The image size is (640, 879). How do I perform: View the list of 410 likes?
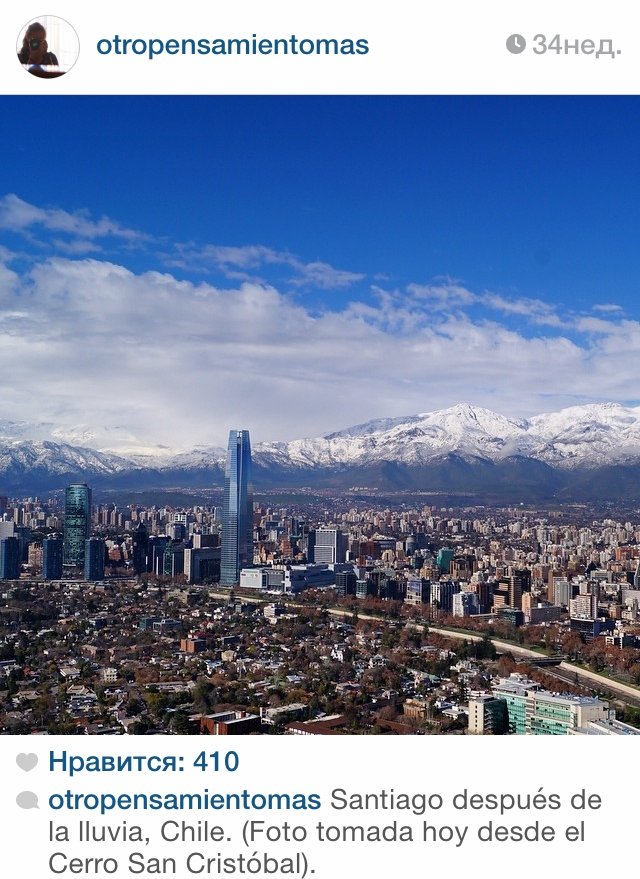(144, 762)
